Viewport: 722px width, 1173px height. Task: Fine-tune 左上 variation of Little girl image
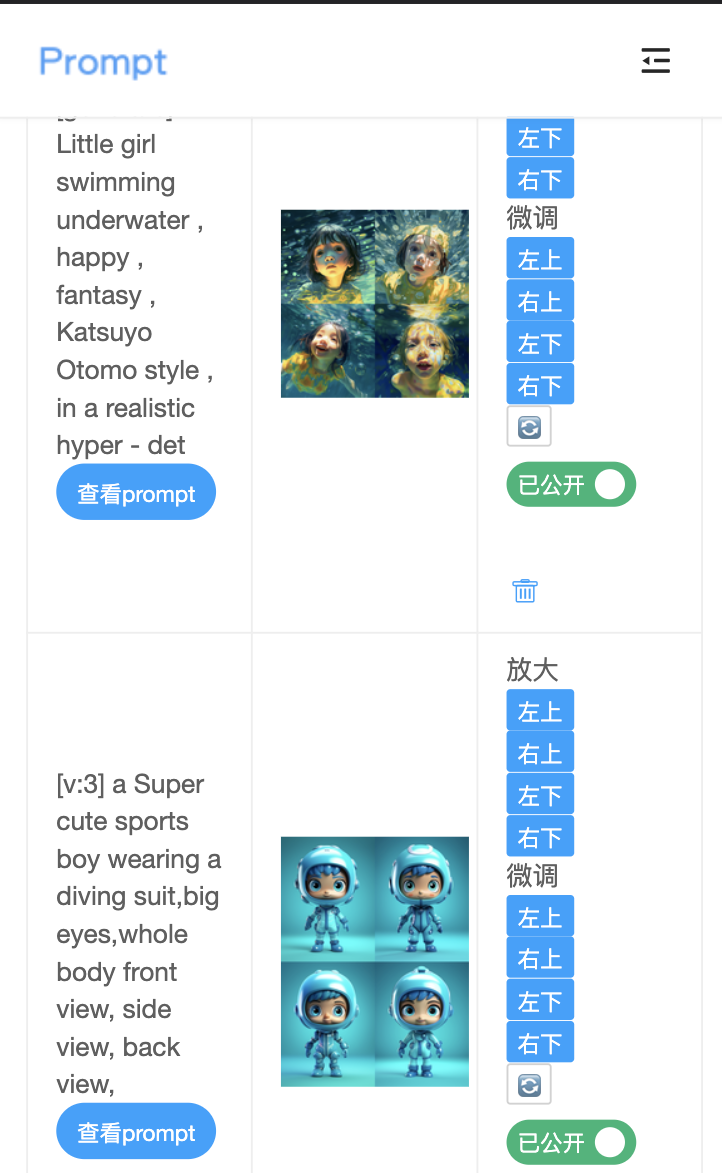(x=540, y=259)
